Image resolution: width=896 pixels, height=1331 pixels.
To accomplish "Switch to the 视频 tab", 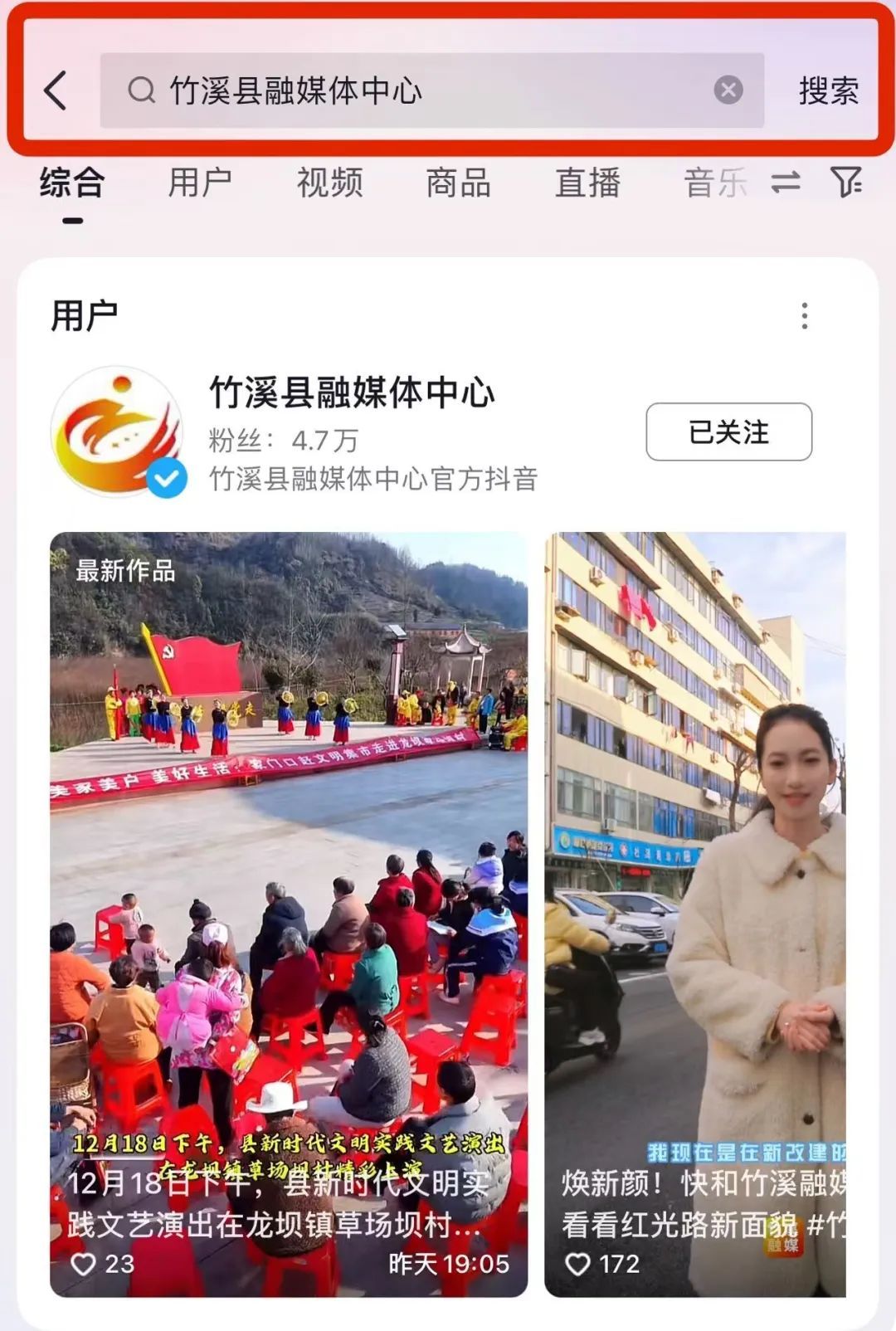I will (329, 183).
